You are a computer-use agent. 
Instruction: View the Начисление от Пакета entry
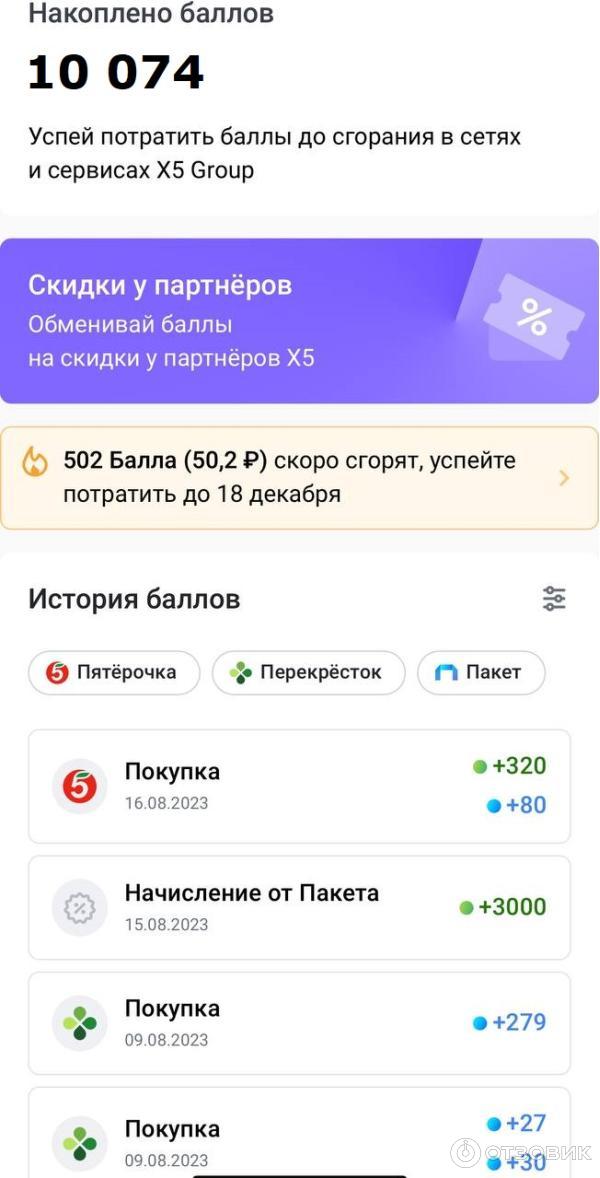299,907
